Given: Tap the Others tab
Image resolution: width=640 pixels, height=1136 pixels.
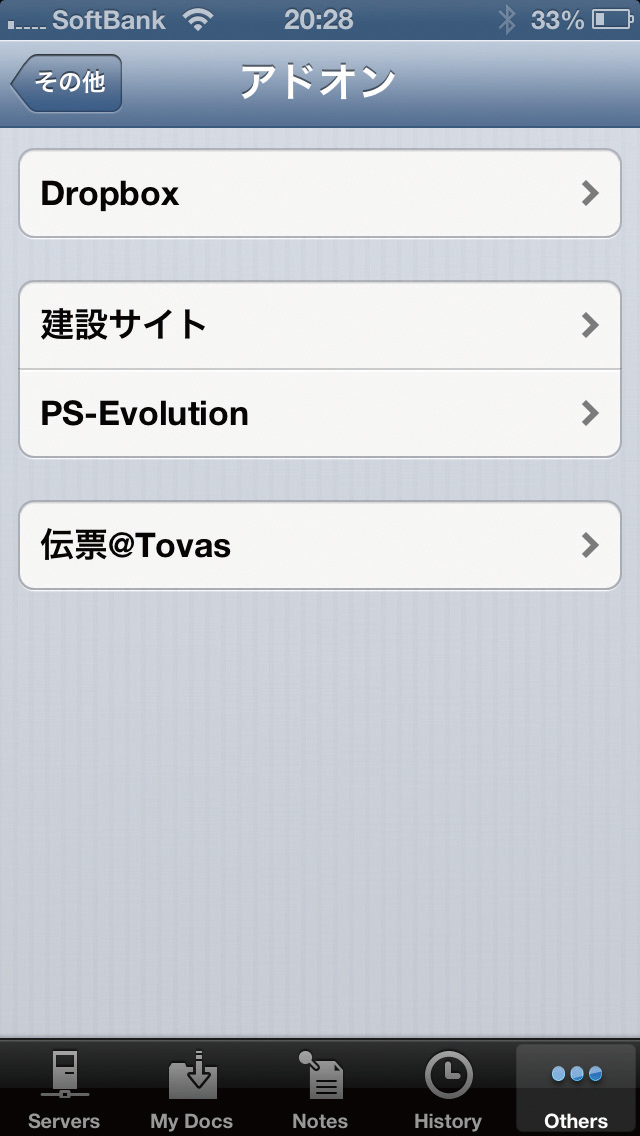Looking at the screenshot, I should pyautogui.click(x=575, y=1089).
